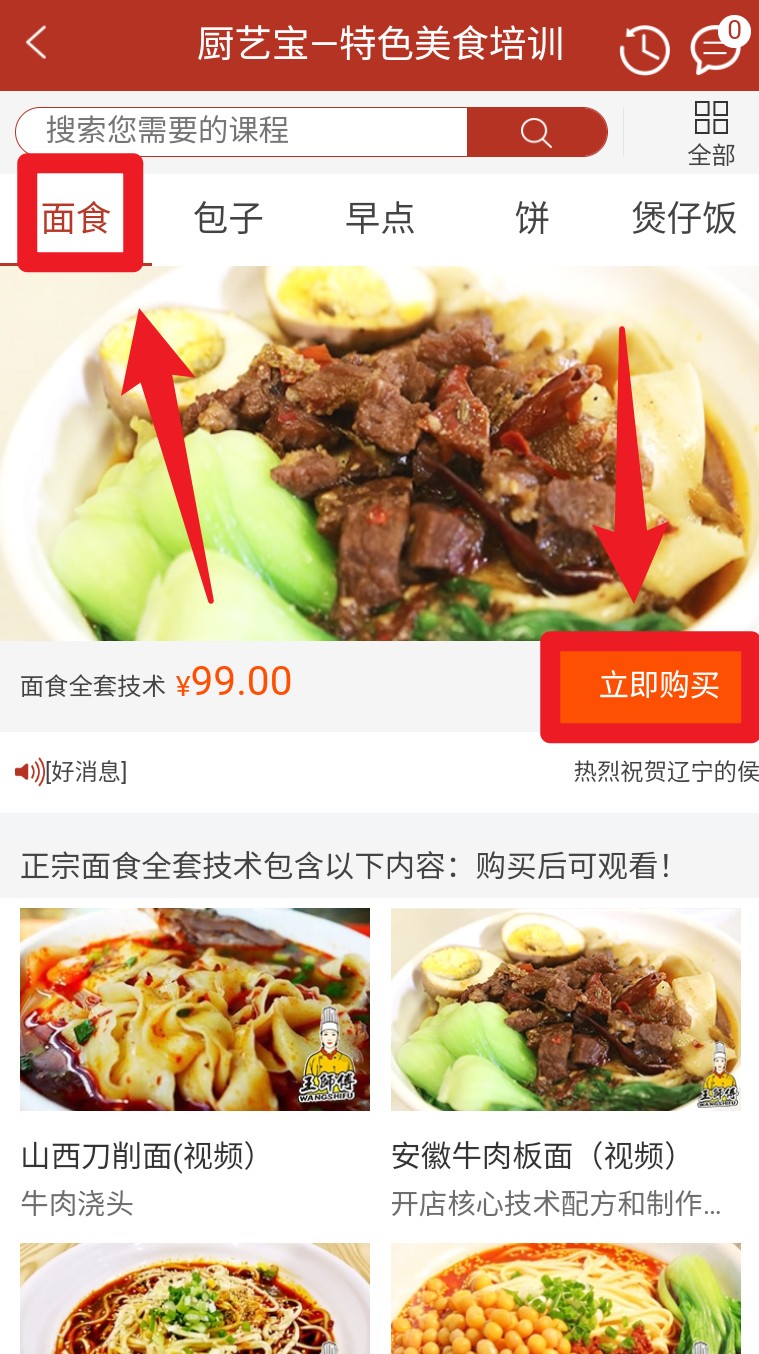The height and width of the screenshot is (1354, 759).
Task: Go back using the top-left arrow
Action: tap(37, 44)
